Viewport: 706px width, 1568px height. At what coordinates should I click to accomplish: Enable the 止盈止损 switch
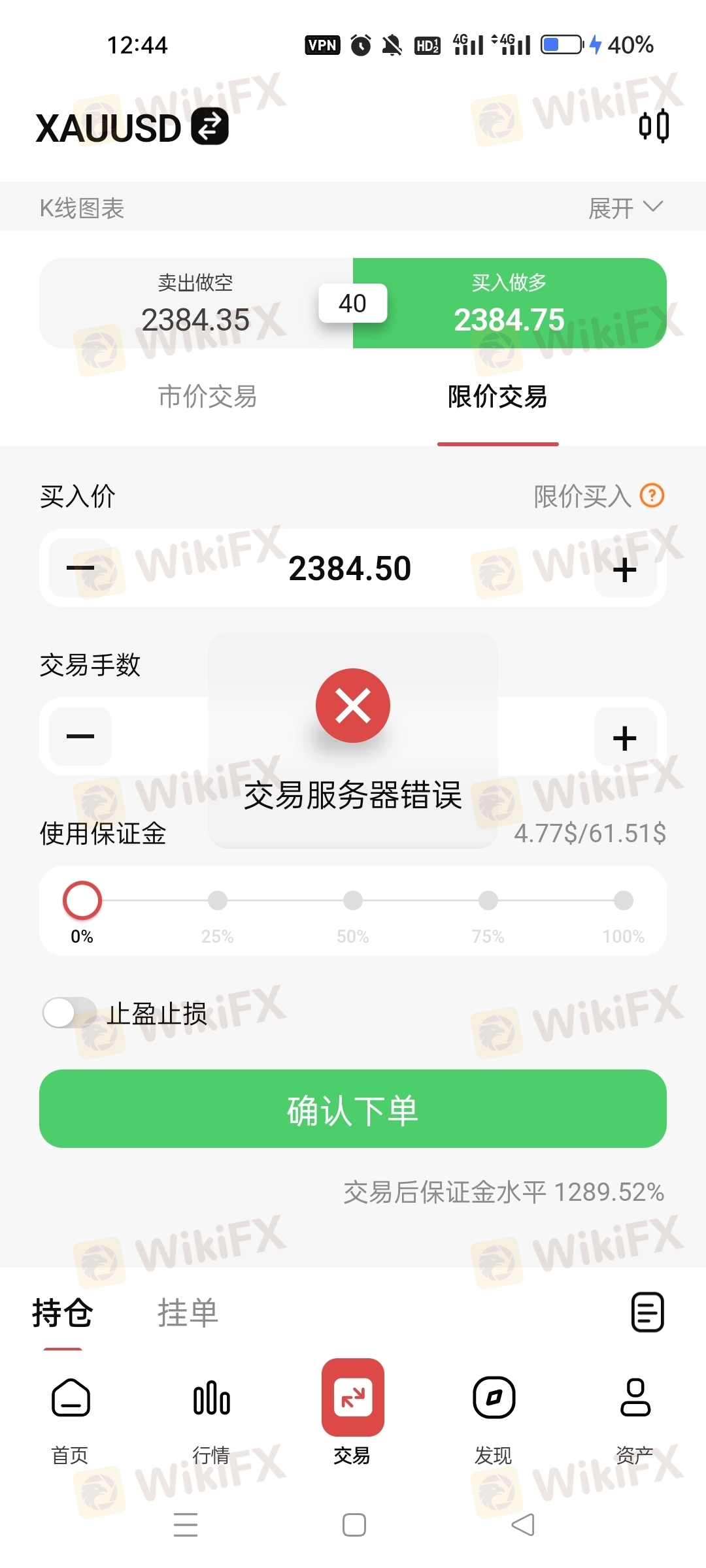69,1013
